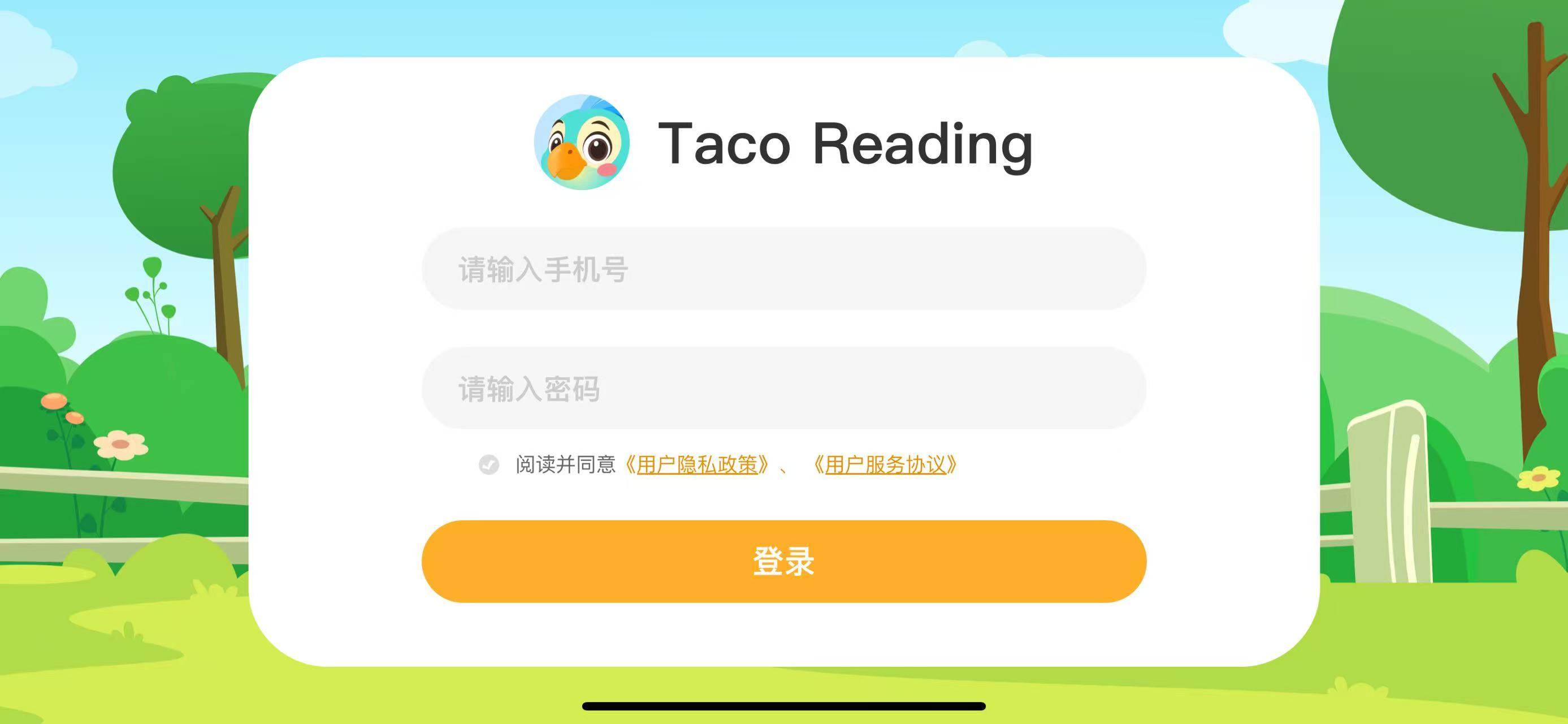
Task: Tap the orange 登录 button
Action: click(783, 561)
